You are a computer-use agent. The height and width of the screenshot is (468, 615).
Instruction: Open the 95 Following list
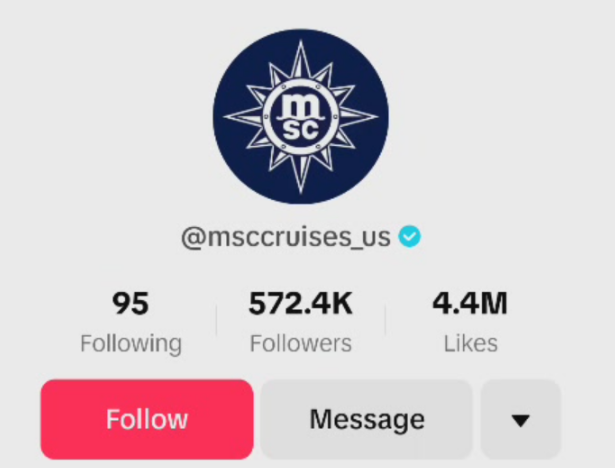(x=131, y=322)
